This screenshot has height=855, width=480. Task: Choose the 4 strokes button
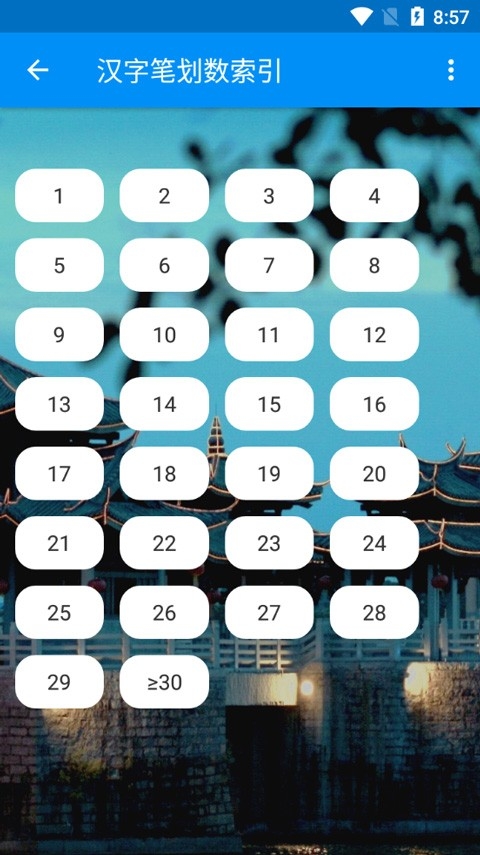click(x=374, y=196)
